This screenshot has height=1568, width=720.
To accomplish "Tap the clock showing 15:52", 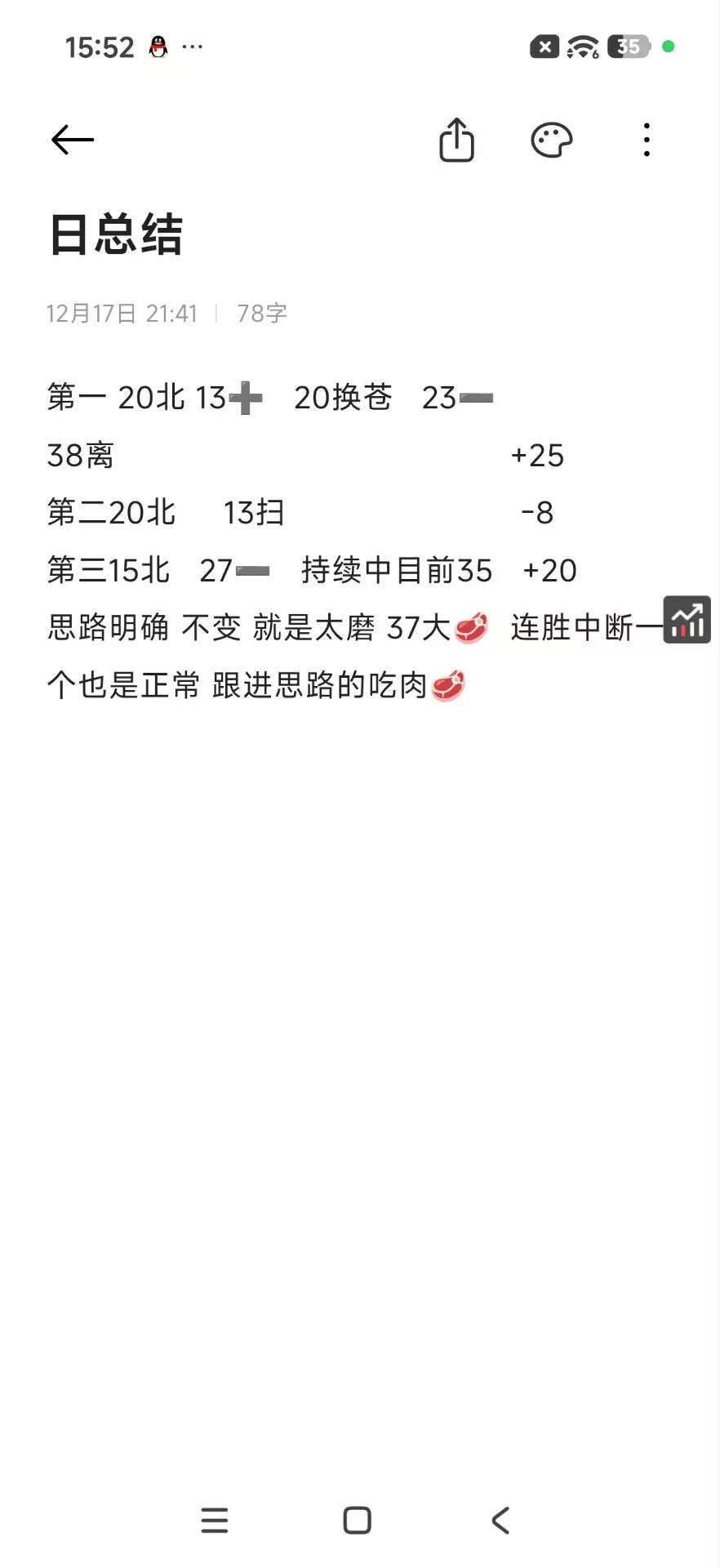I will coord(100,46).
